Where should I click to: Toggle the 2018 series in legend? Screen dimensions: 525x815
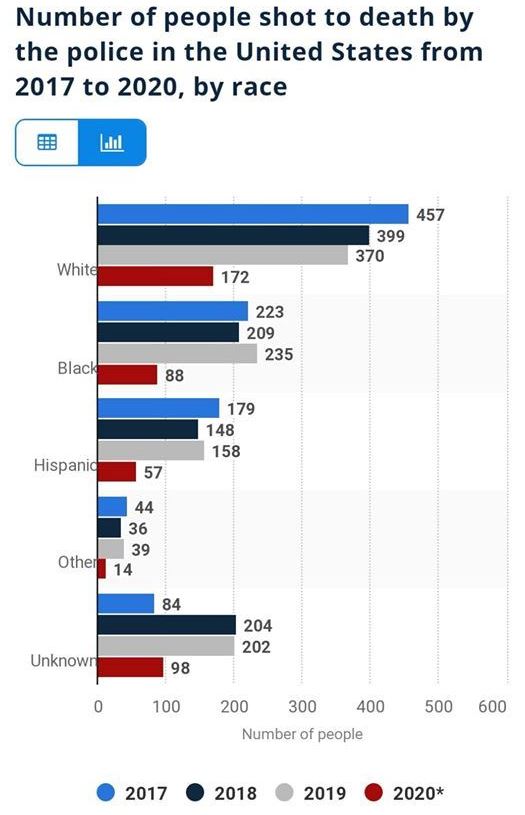(x=221, y=793)
